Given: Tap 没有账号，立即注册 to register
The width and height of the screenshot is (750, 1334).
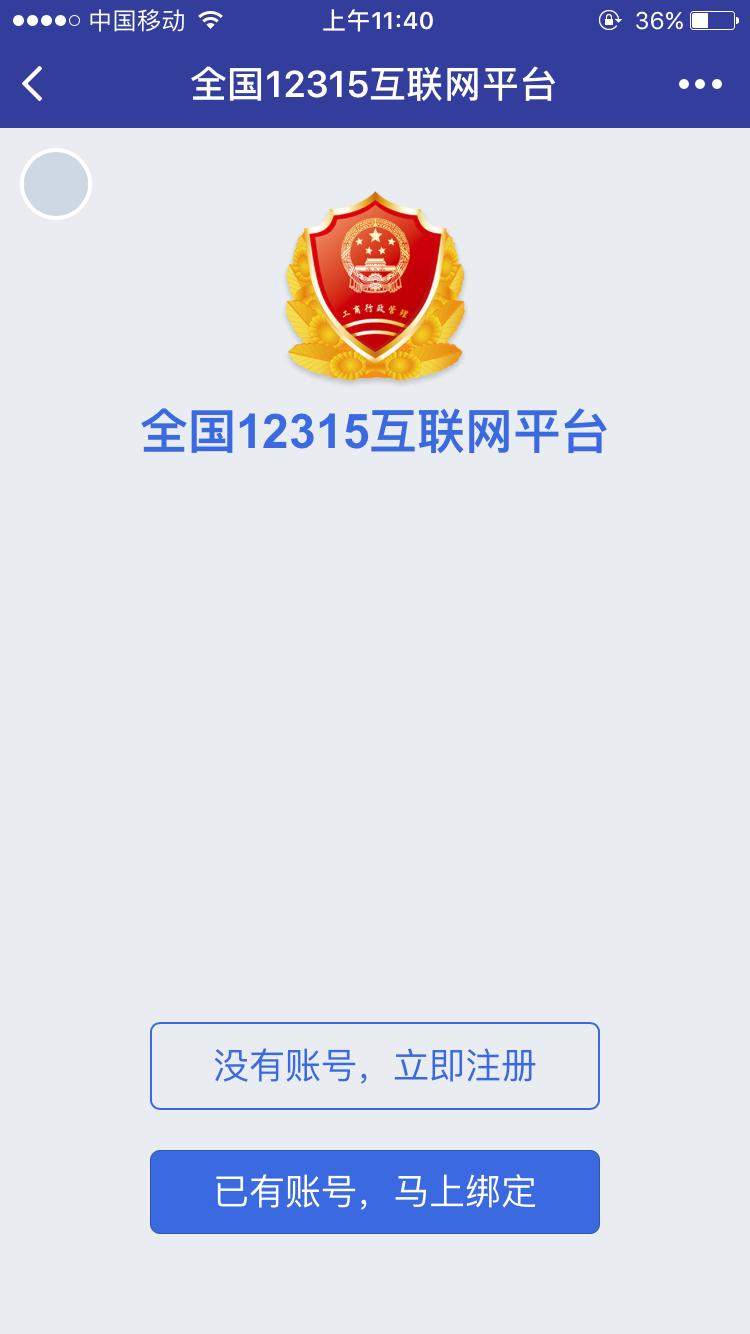Looking at the screenshot, I should point(375,1066).
